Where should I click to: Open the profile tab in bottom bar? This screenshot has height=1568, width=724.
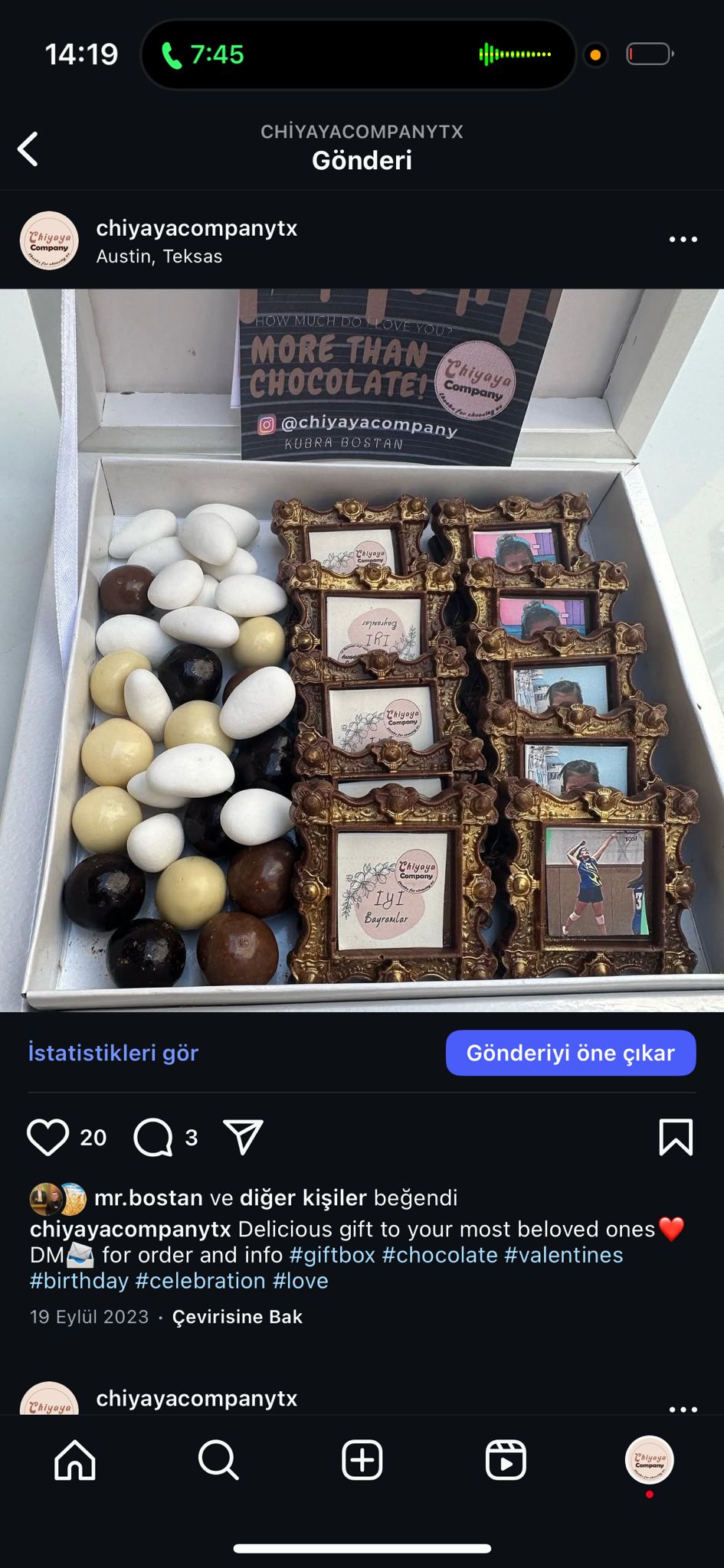coord(649,1460)
